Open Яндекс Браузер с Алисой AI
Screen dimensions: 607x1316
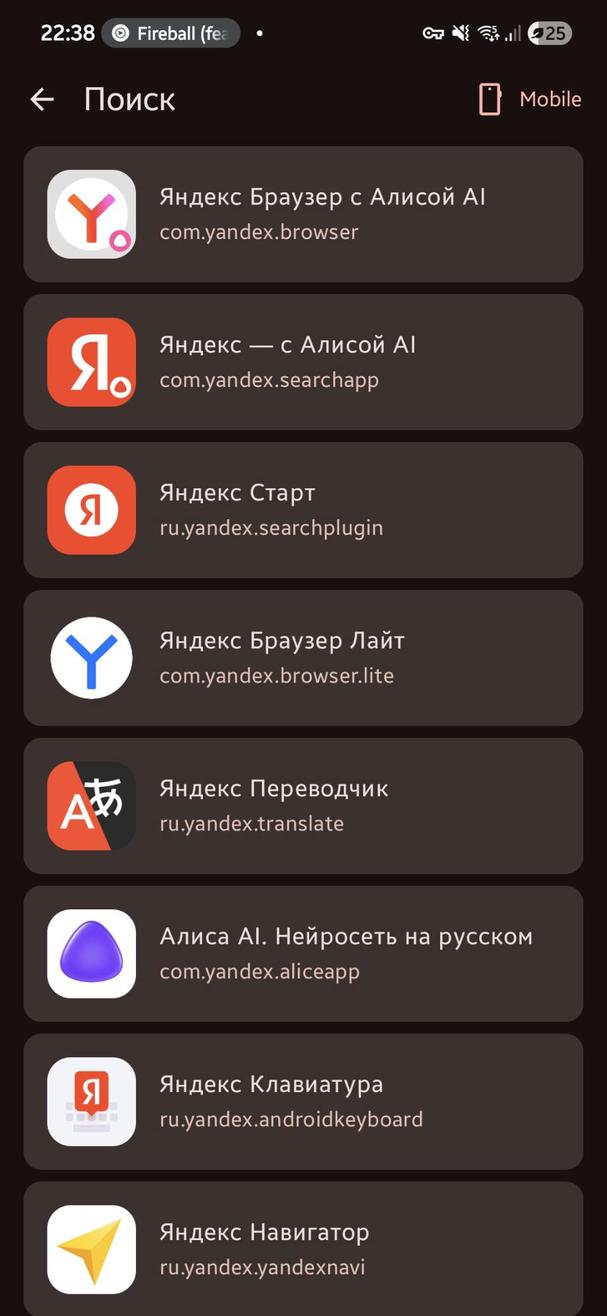click(x=303, y=214)
